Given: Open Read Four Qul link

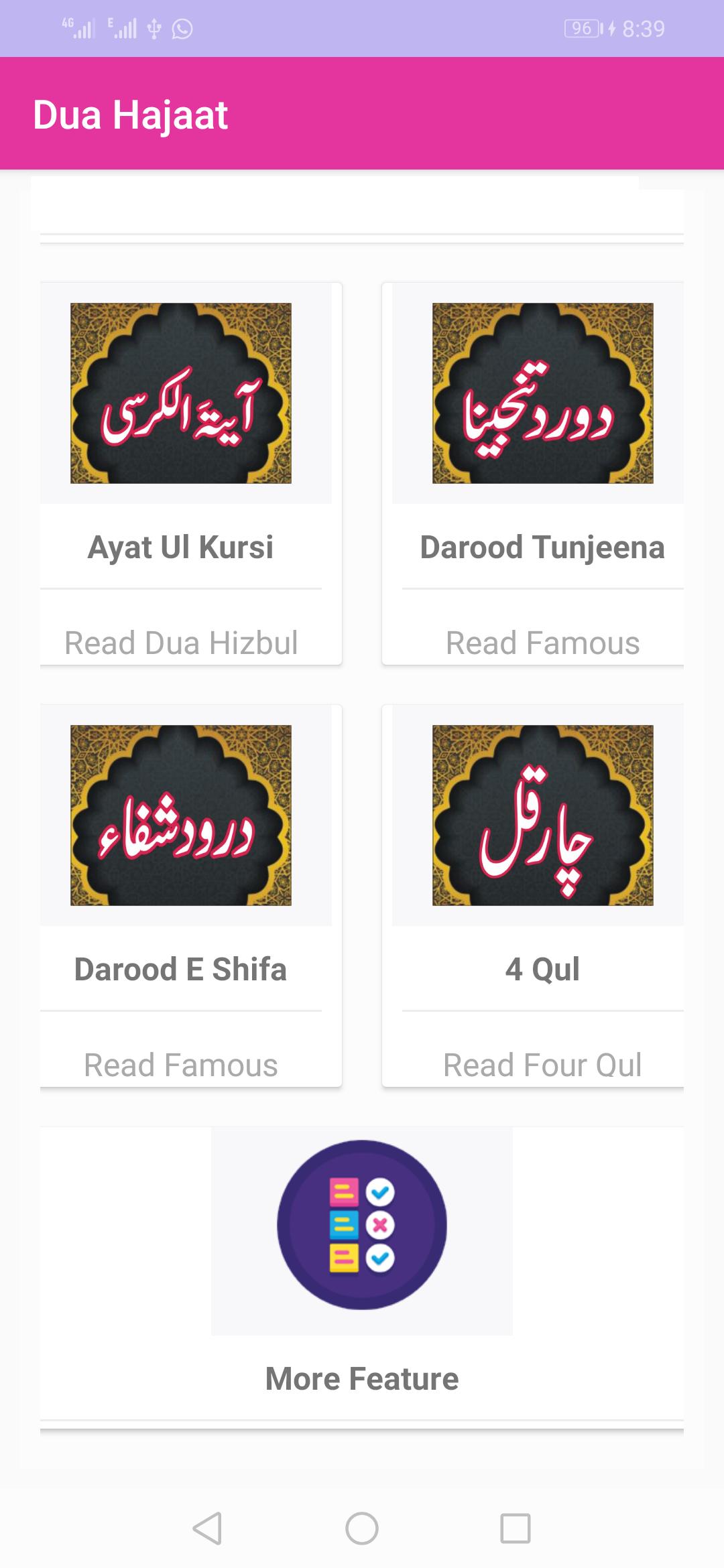Looking at the screenshot, I should (543, 1065).
